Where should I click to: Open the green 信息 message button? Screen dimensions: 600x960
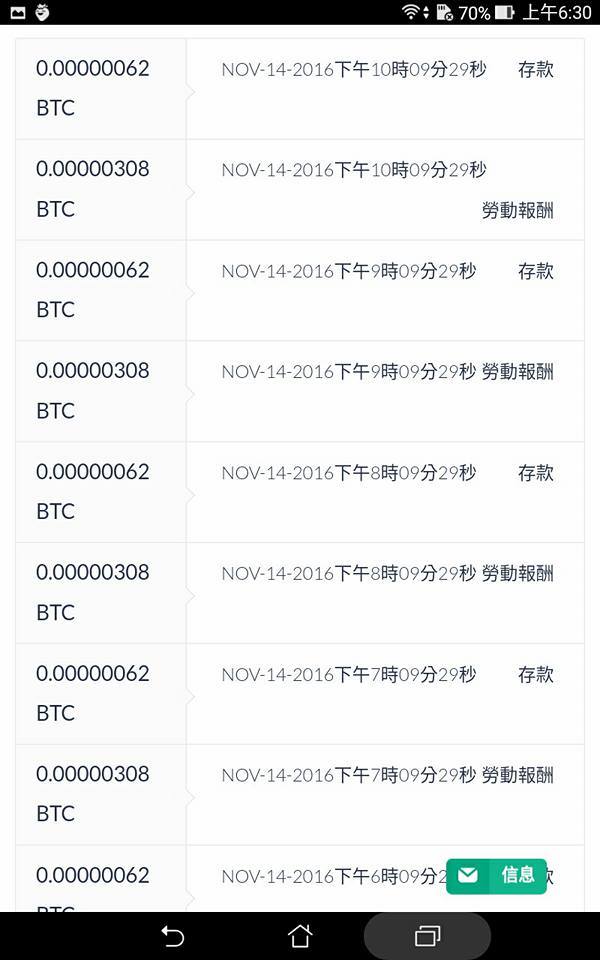(496, 876)
